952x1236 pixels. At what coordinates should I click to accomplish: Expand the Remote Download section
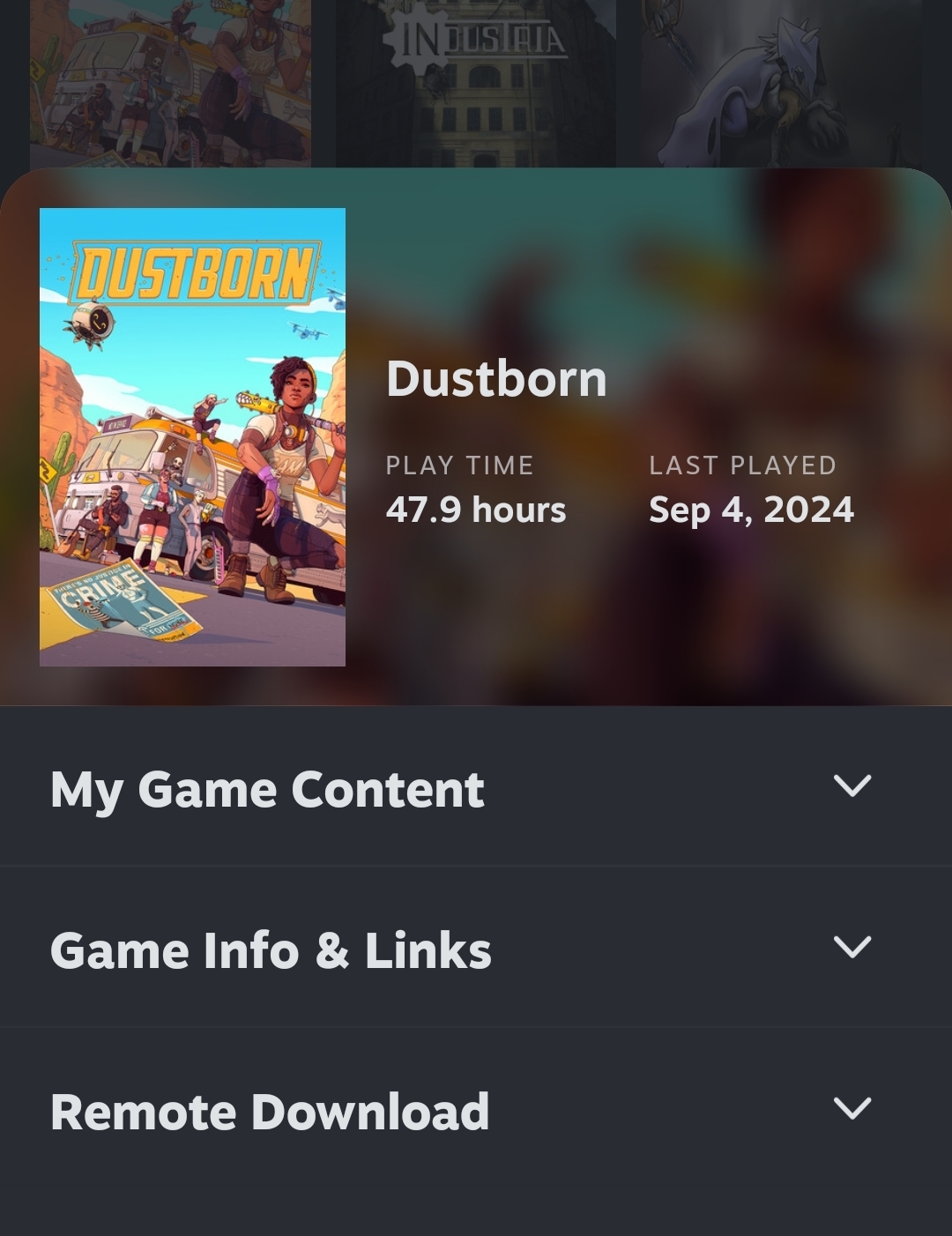476,1108
